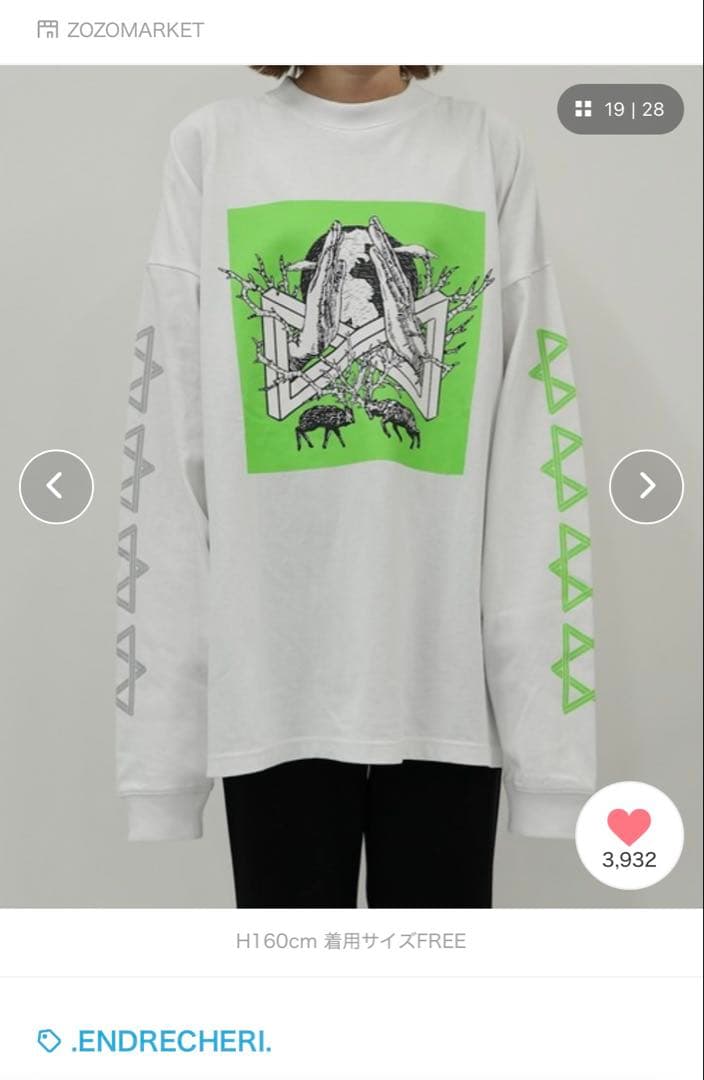View the product photo full screen
The width and height of the screenshot is (704, 1080).
(352, 600)
